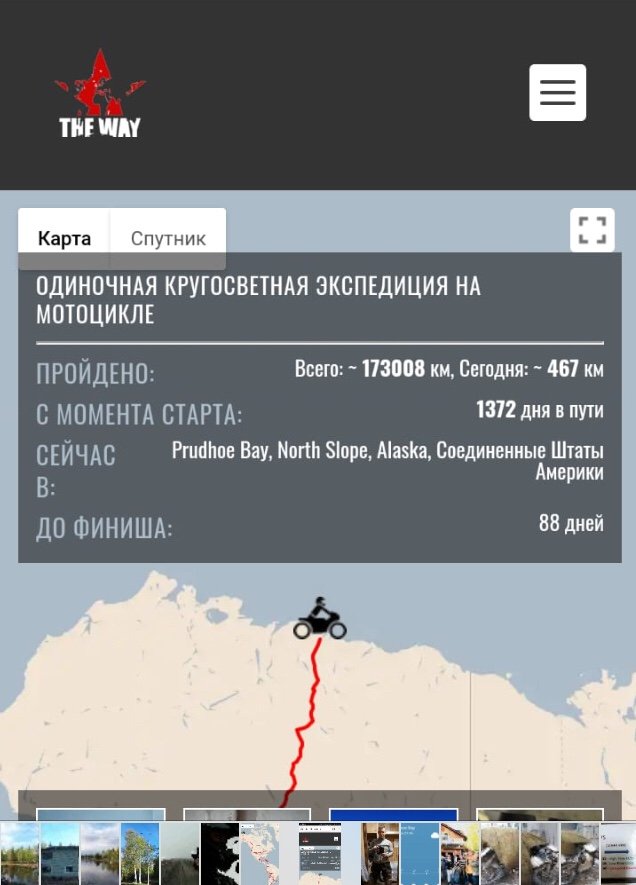636x885 pixels.
Task: Tap the motorcycle marker on the map
Action: click(x=319, y=620)
